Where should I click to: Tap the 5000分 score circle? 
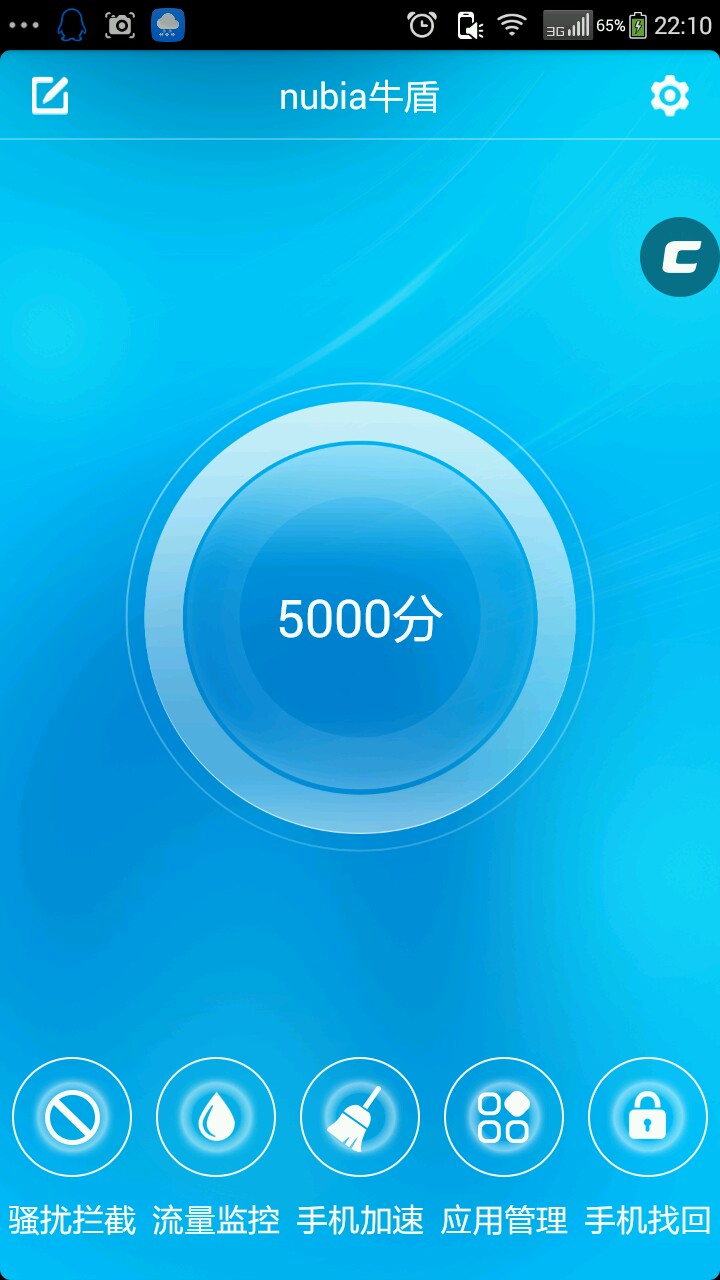click(x=360, y=618)
